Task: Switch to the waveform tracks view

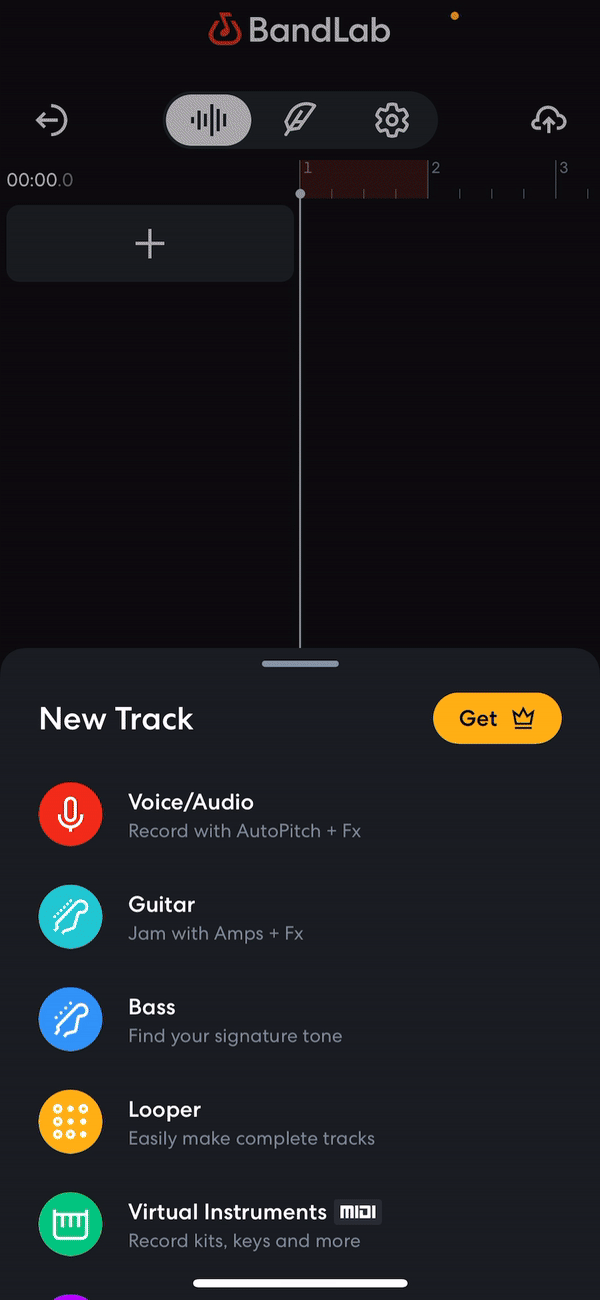Action: 209,121
